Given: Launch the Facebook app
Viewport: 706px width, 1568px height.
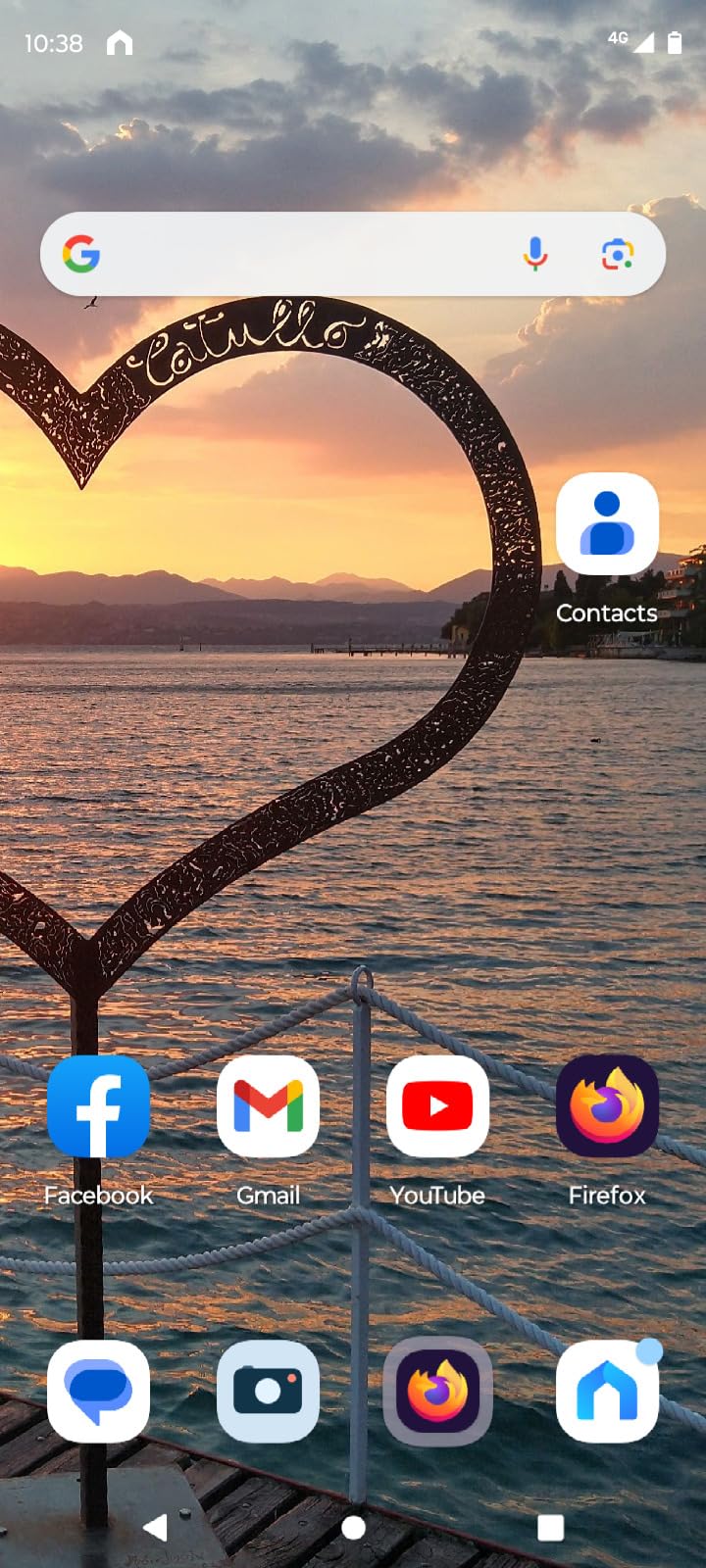Looking at the screenshot, I should click(98, 1107).
